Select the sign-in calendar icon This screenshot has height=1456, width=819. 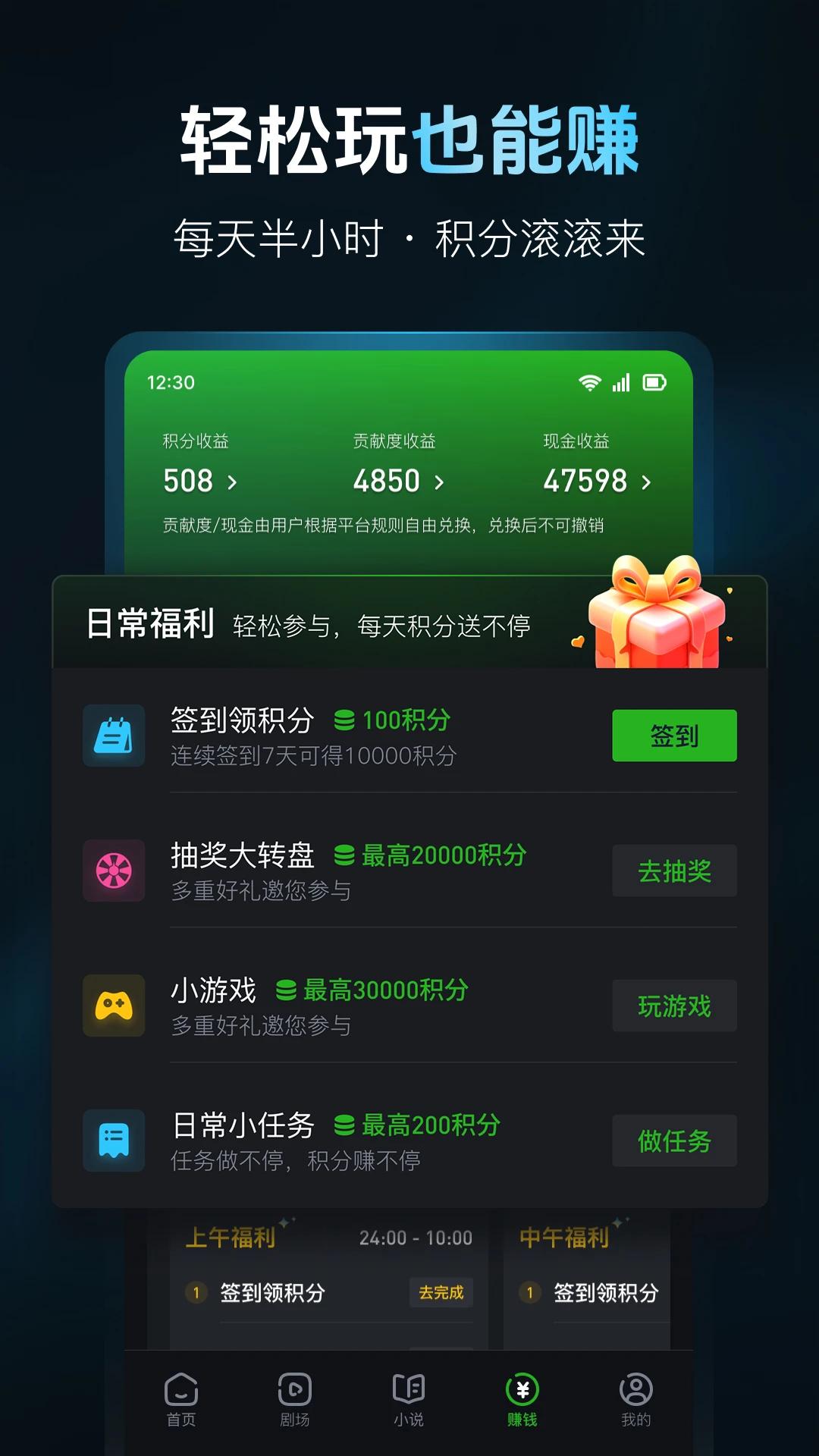tap(115, 736)
